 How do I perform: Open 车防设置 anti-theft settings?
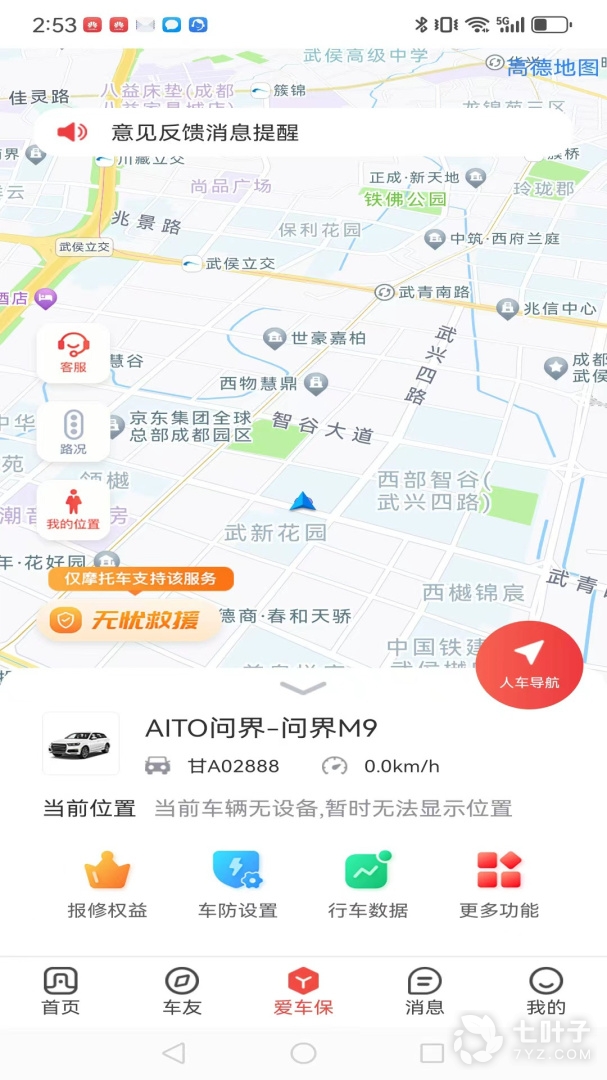(x=237, y=884)
